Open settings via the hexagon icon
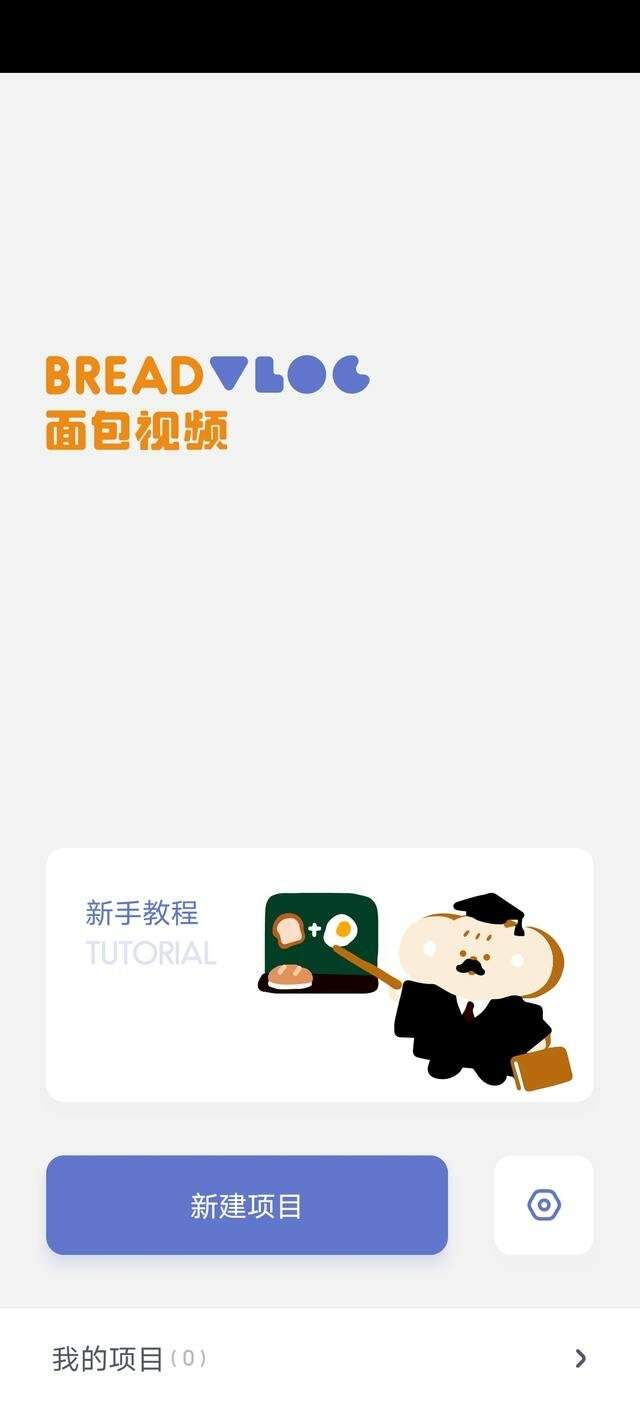Image resolution: width=640 pixels, height=1422 pixels. pyautogui.click(x=544, y=1205)
